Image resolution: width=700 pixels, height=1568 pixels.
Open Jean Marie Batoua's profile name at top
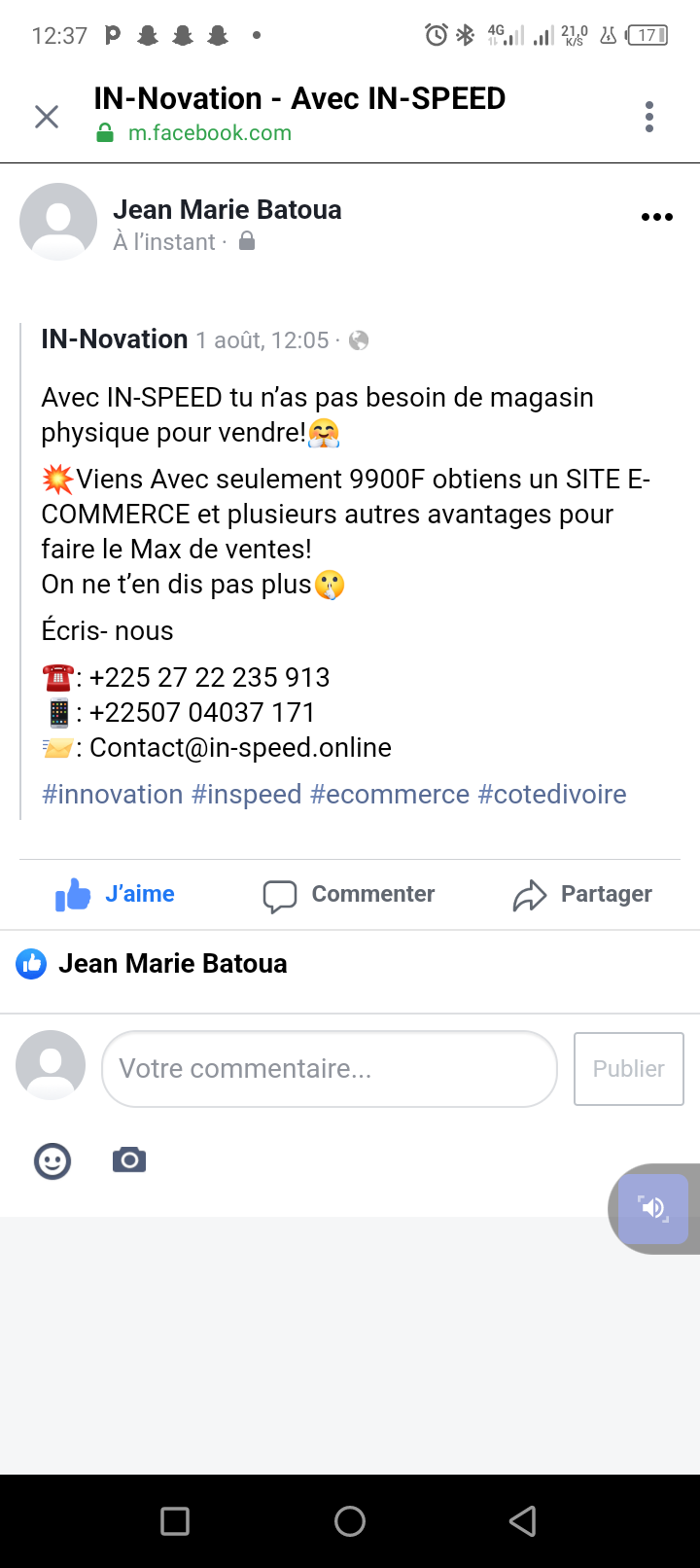tap(227, 210)
